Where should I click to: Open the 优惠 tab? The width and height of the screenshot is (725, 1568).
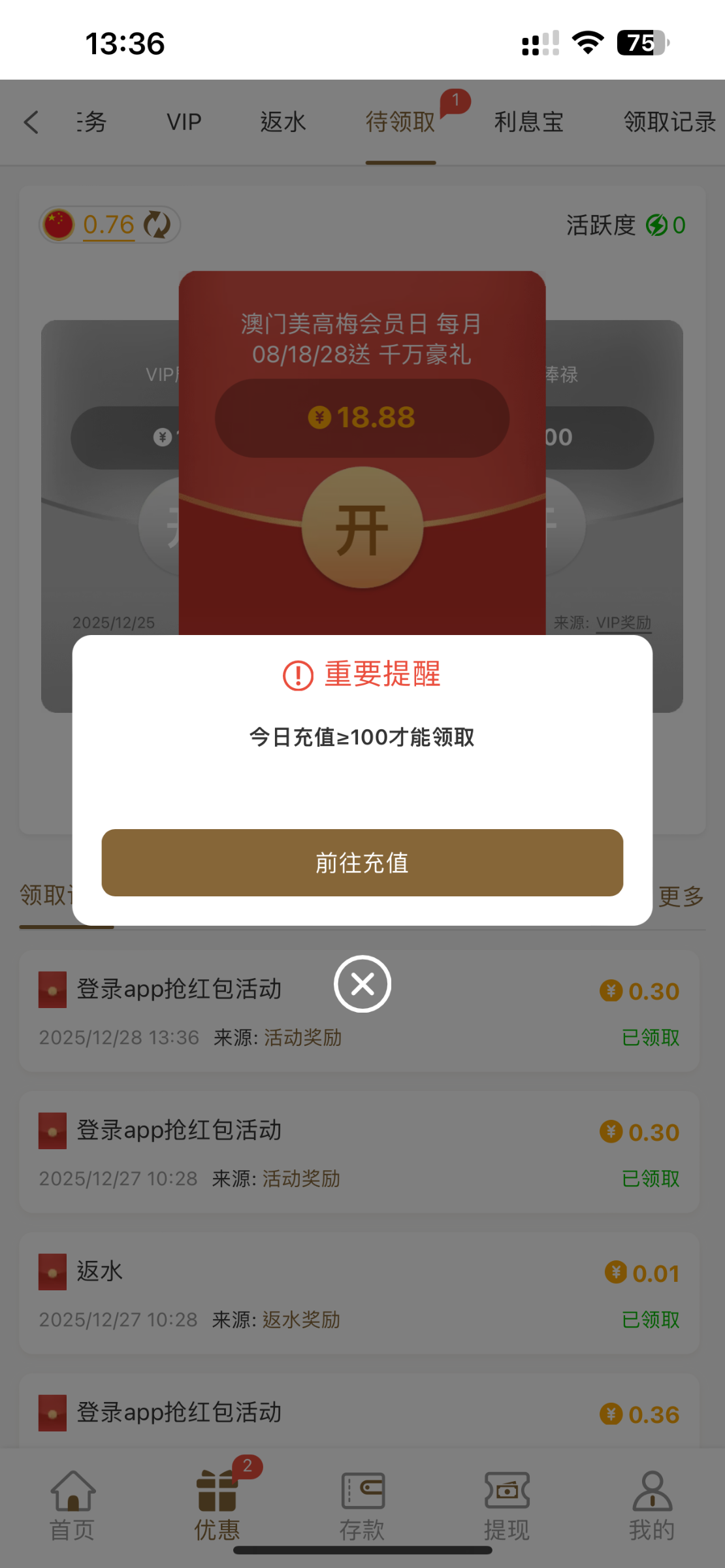[x=217, y=1505]
